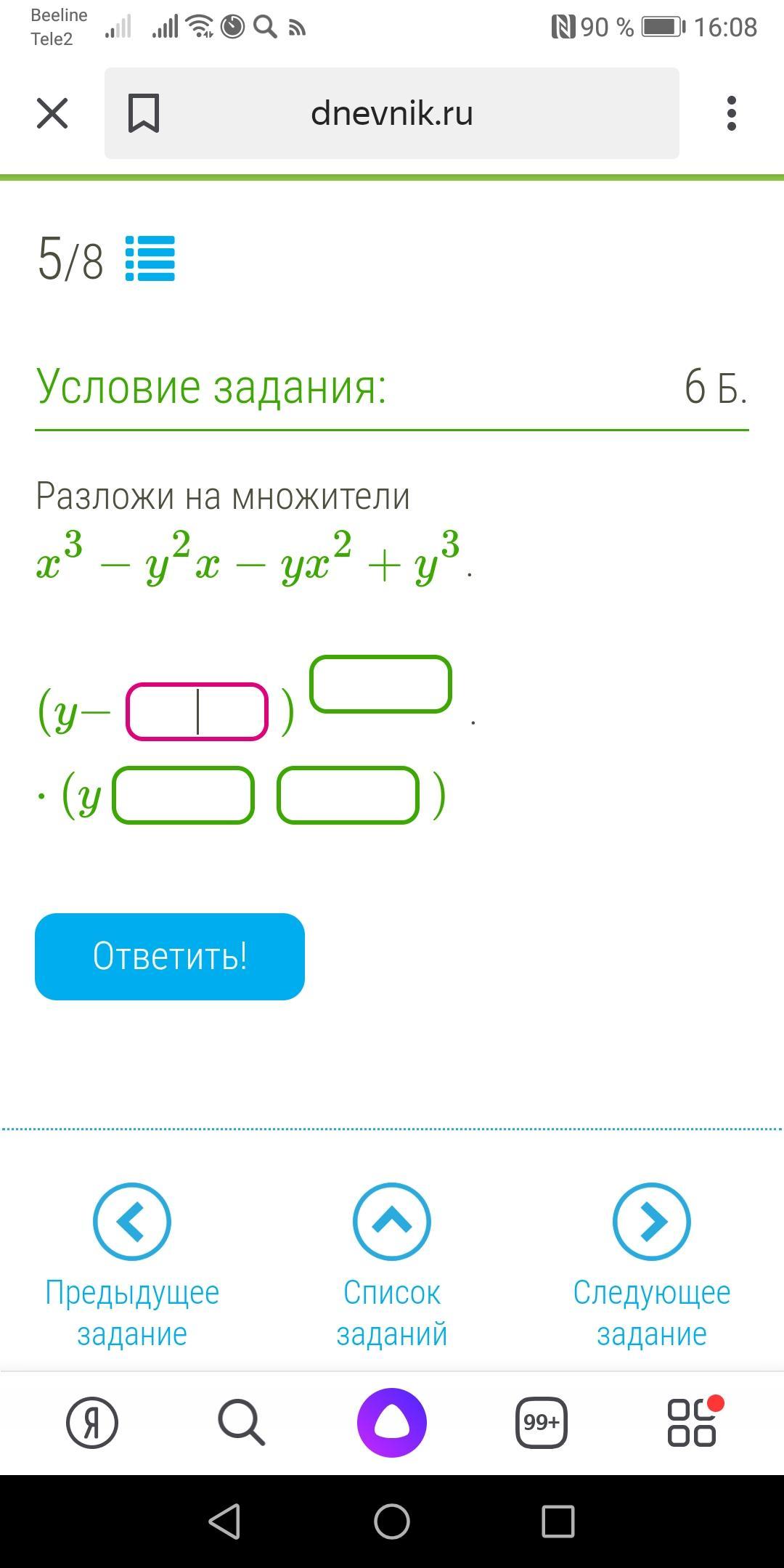The height and width of the screenshot is (1568, 784).
Task: Select the exponent input box above the parenthesis
Action: click(x=380, y=684)
